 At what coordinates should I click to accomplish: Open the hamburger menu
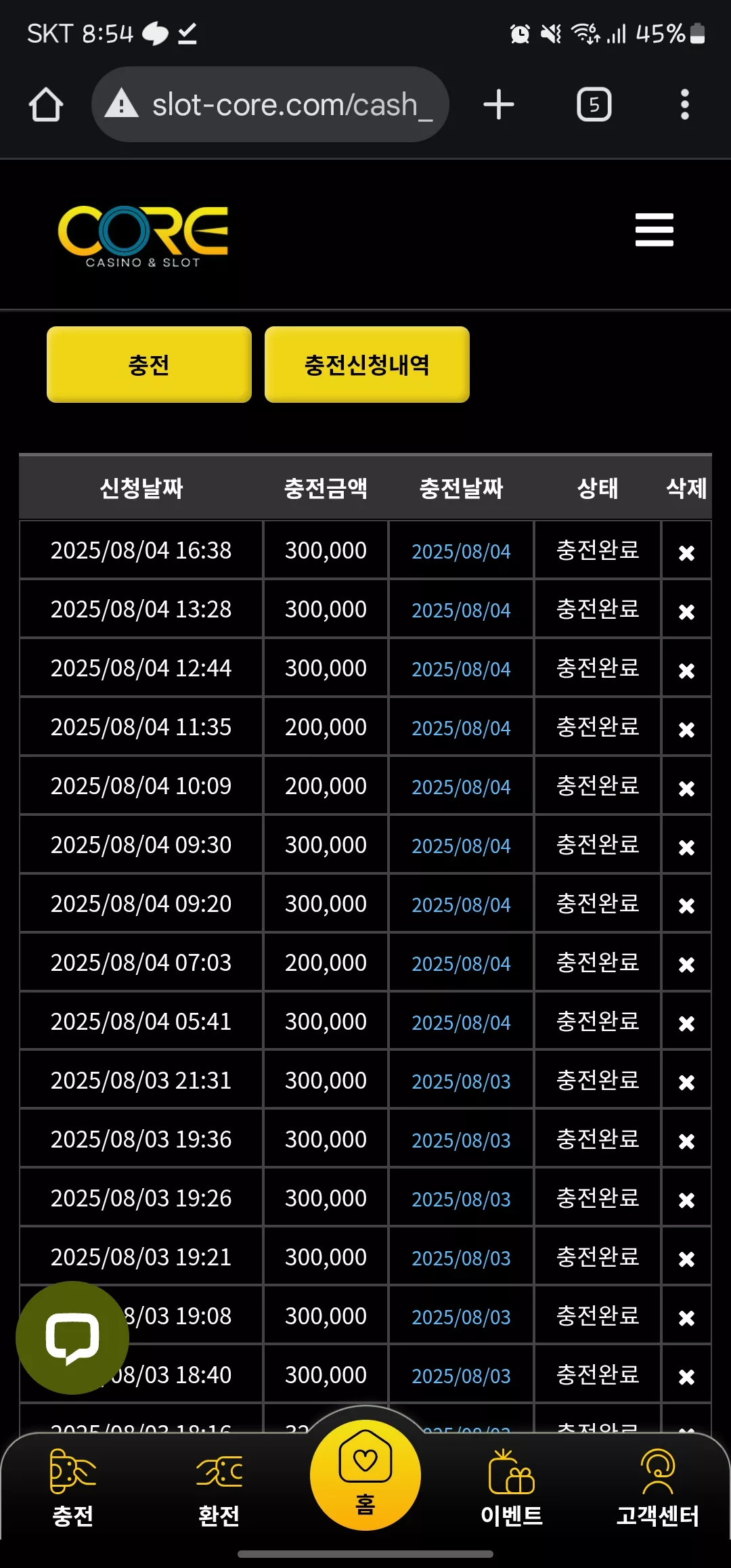[654, 230]
